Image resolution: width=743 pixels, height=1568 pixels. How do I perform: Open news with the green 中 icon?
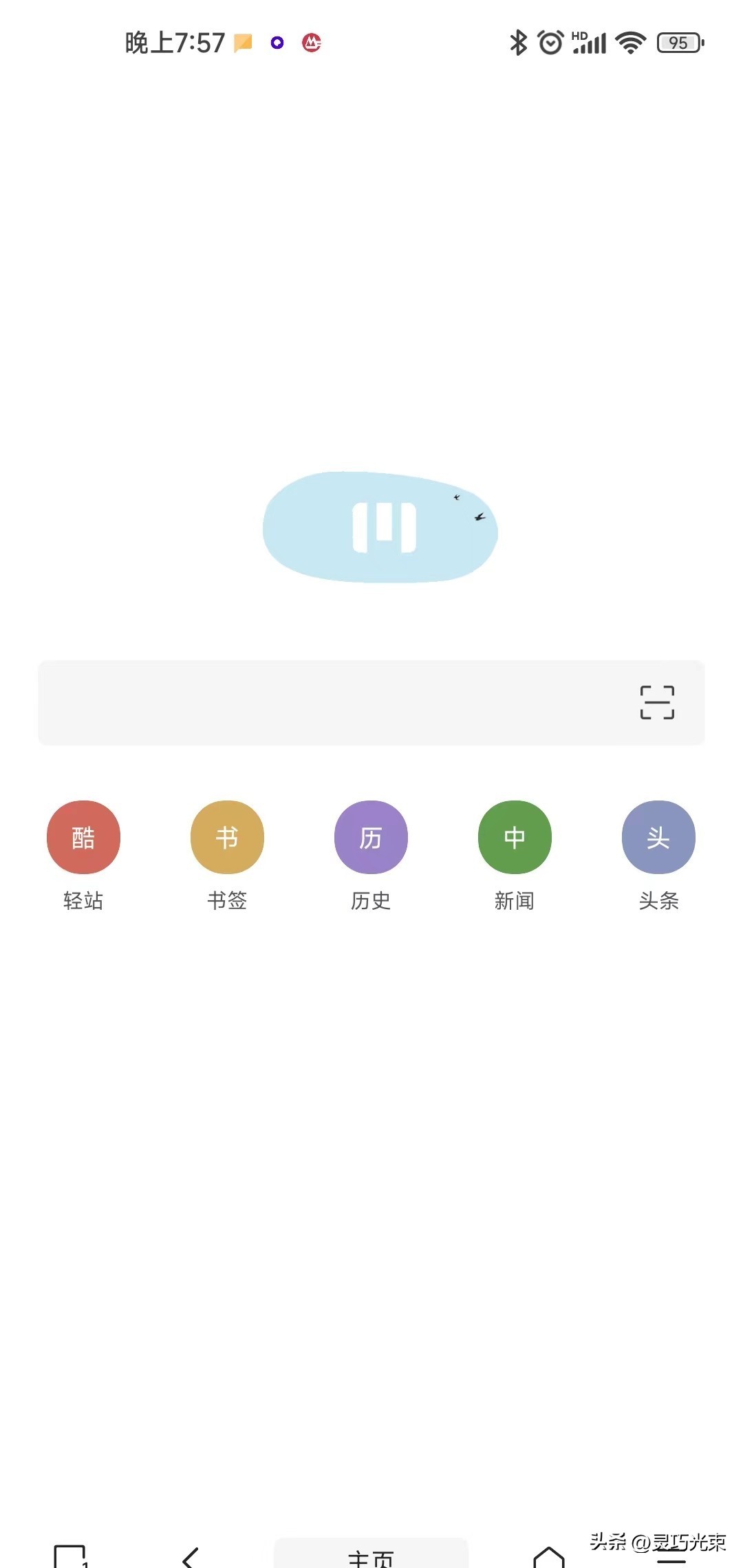[x=515, y=837]
